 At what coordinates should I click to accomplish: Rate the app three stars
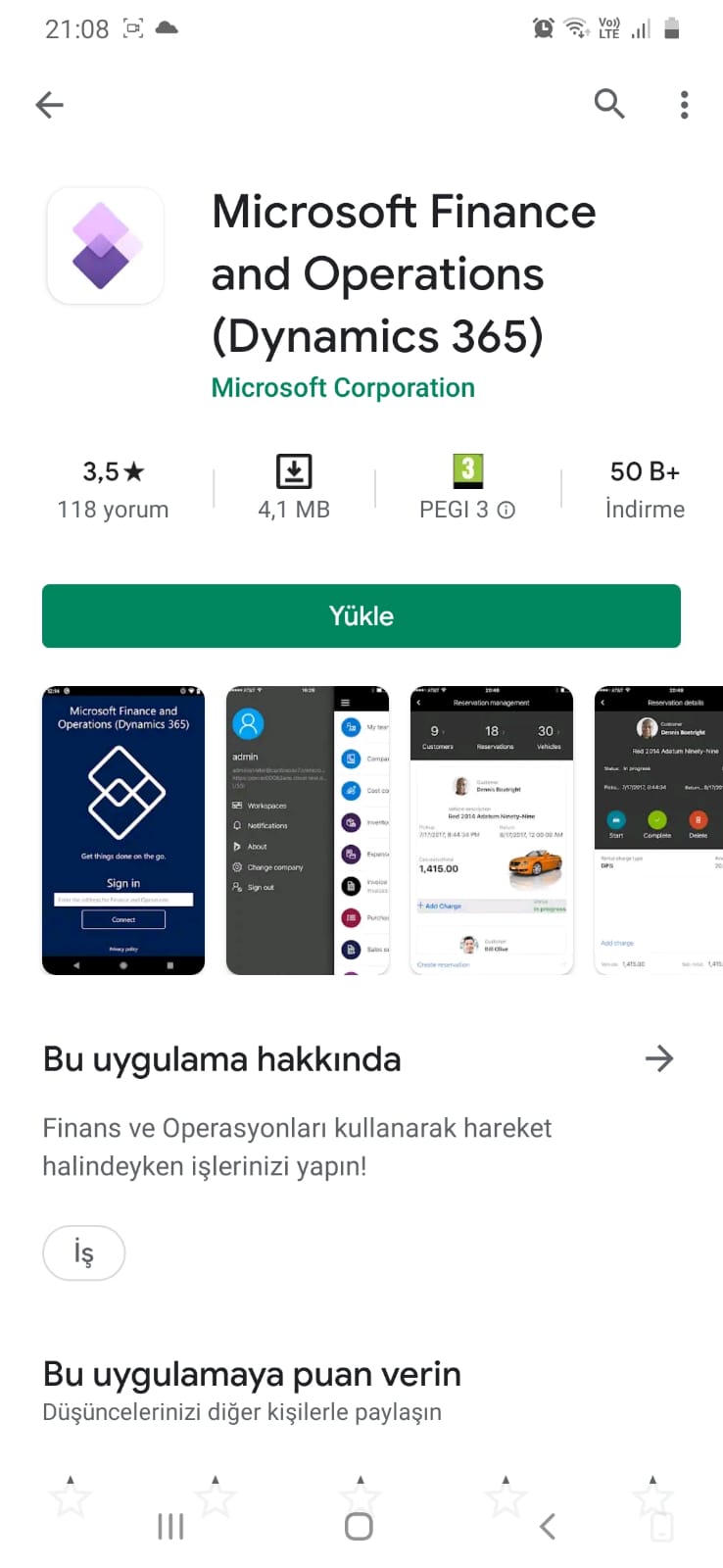(x=361, y=1497)
